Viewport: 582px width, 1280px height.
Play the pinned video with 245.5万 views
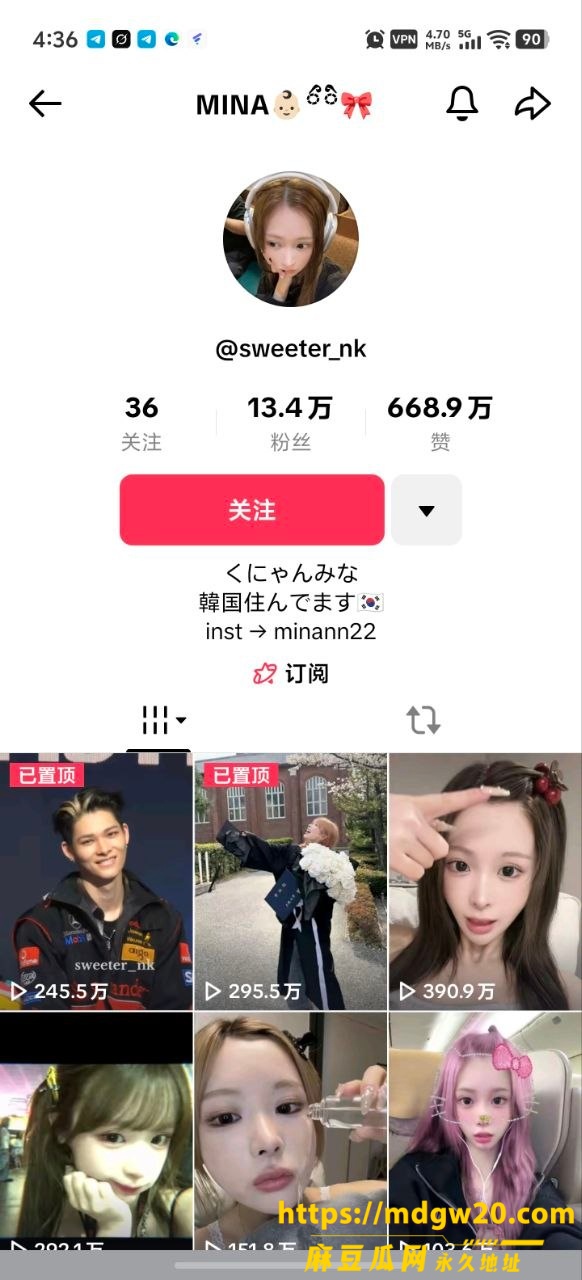(96, 881)
